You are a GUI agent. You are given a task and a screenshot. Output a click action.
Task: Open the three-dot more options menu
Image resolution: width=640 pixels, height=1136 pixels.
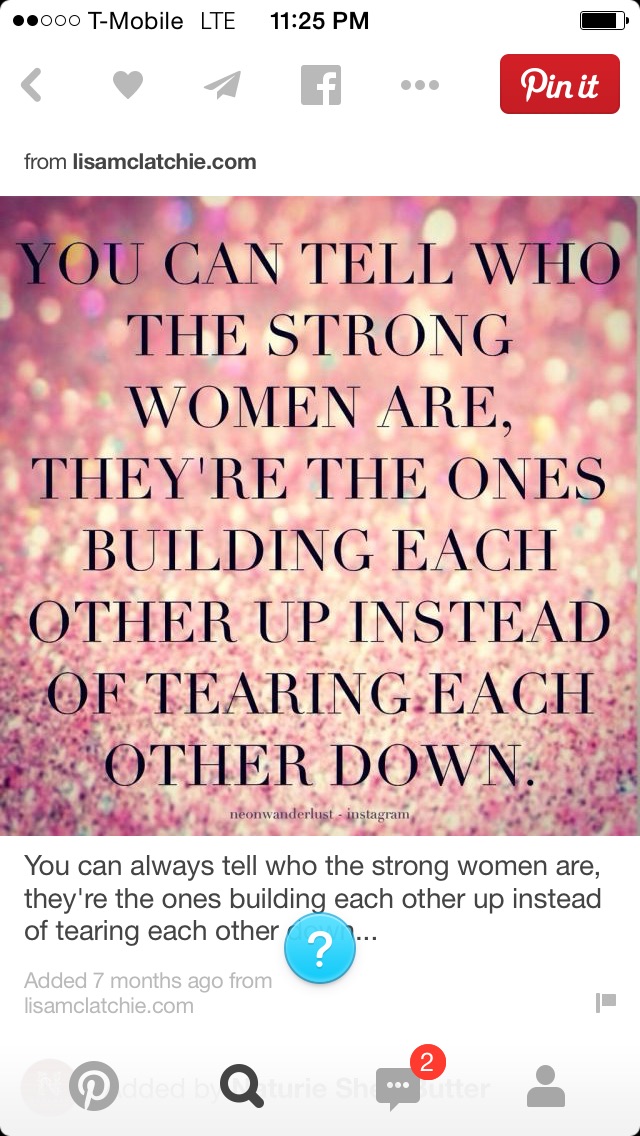click(x=420, y=85)
